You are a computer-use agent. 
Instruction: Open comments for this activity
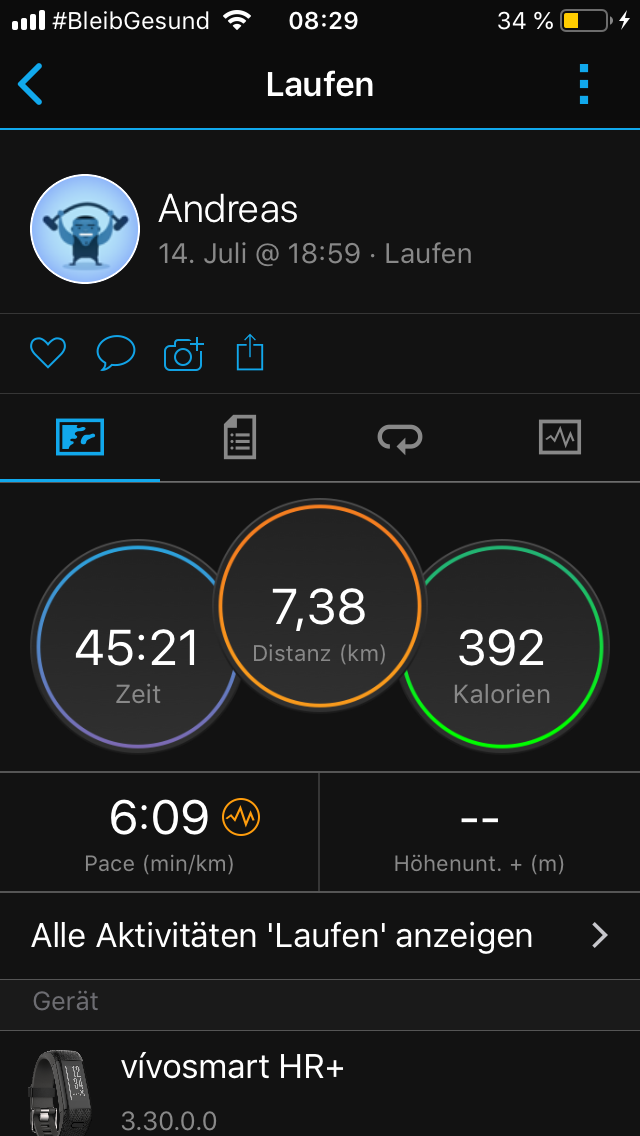coord(116,353)
